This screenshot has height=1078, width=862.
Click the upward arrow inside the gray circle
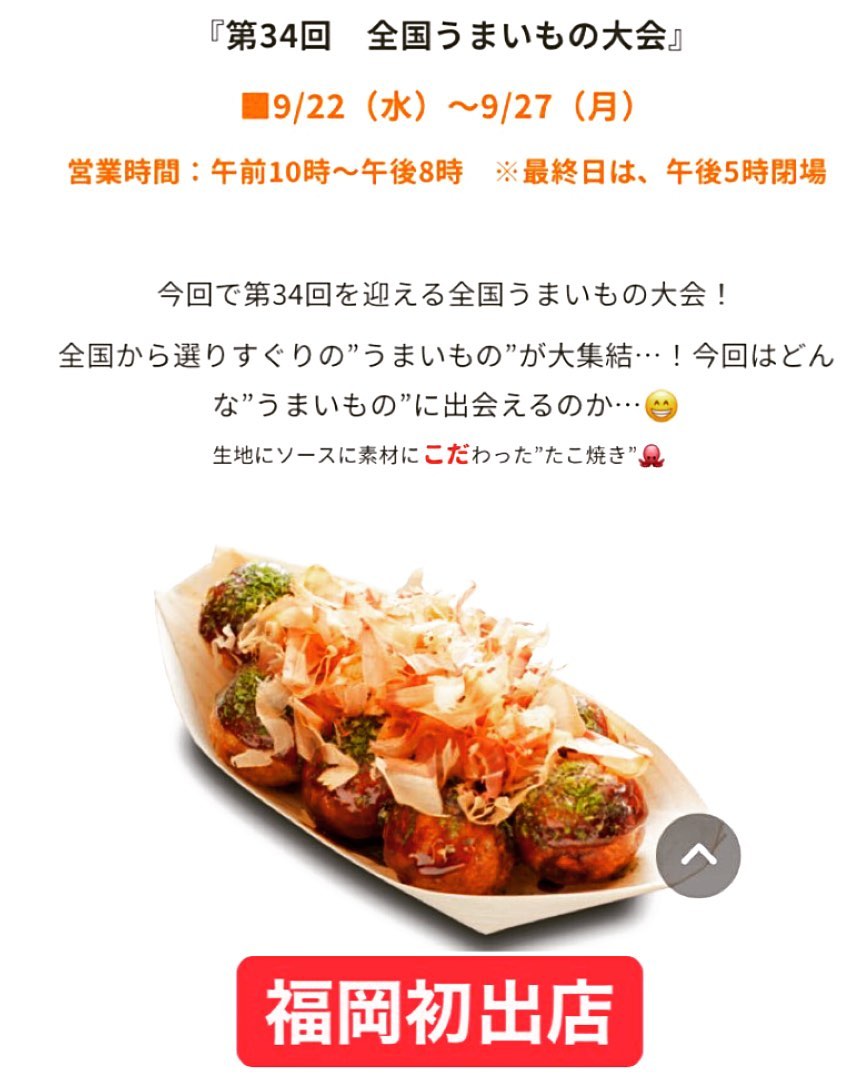(x=699, y=855)
